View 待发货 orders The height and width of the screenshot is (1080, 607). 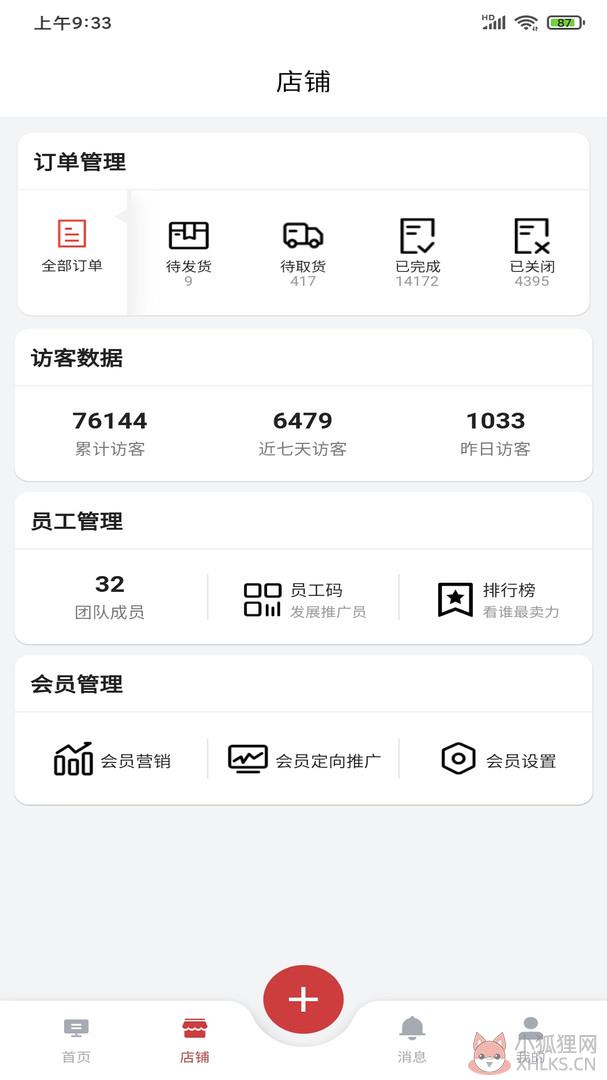188,253
